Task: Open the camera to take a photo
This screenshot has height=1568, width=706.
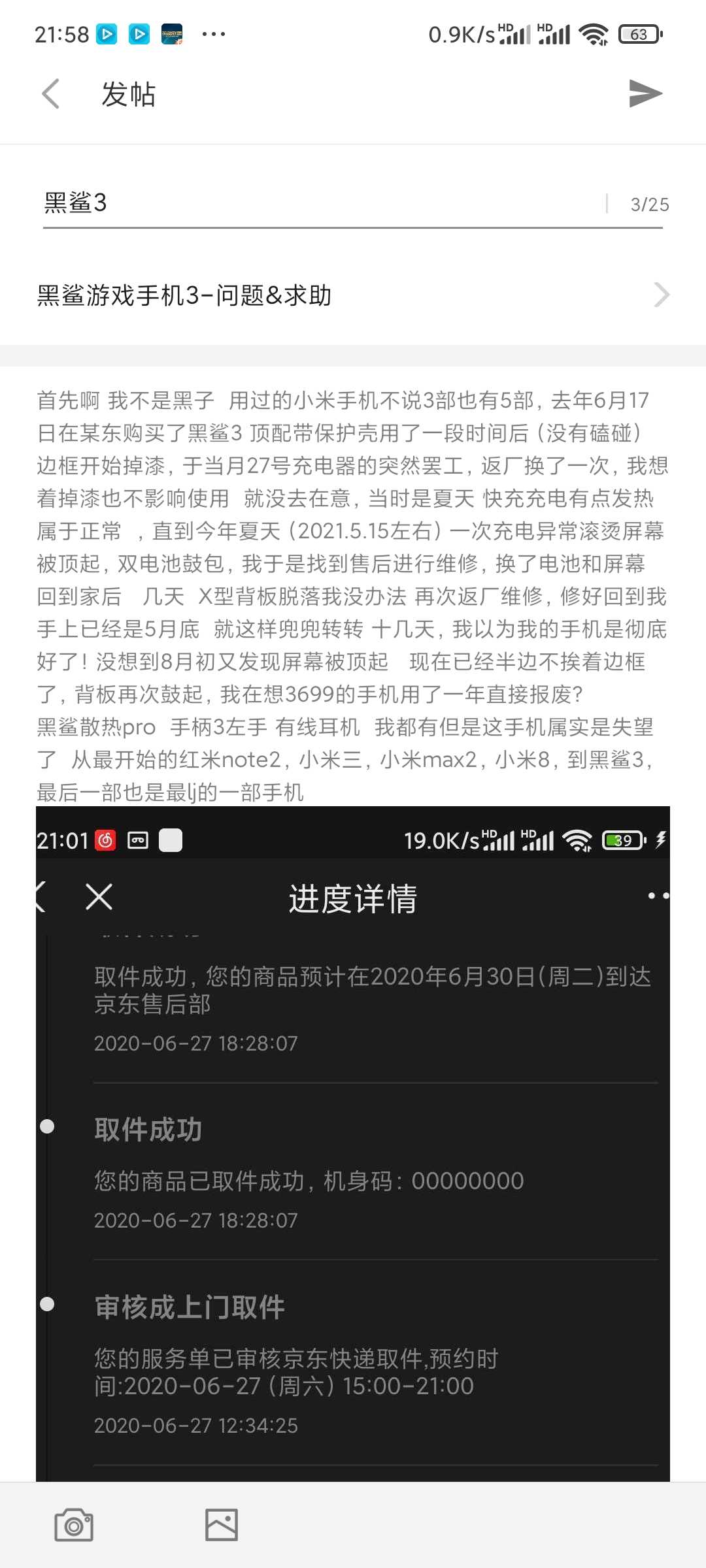Action: pos(74,1525)
